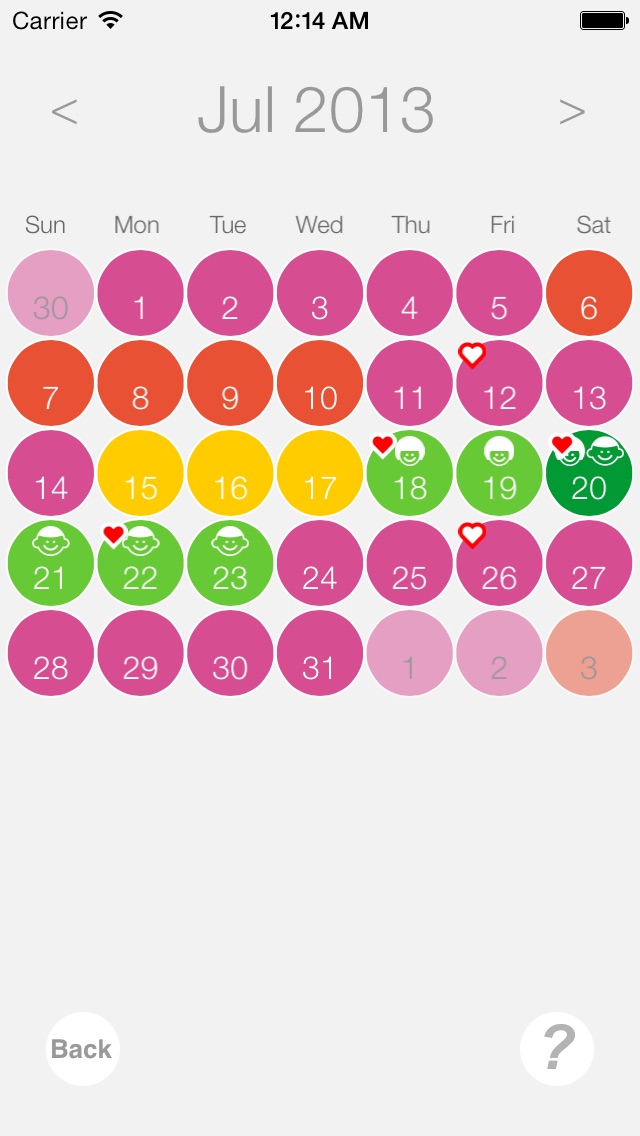Select July 9 on the calendar
The image size is (640, 1136).
[230, 383]
